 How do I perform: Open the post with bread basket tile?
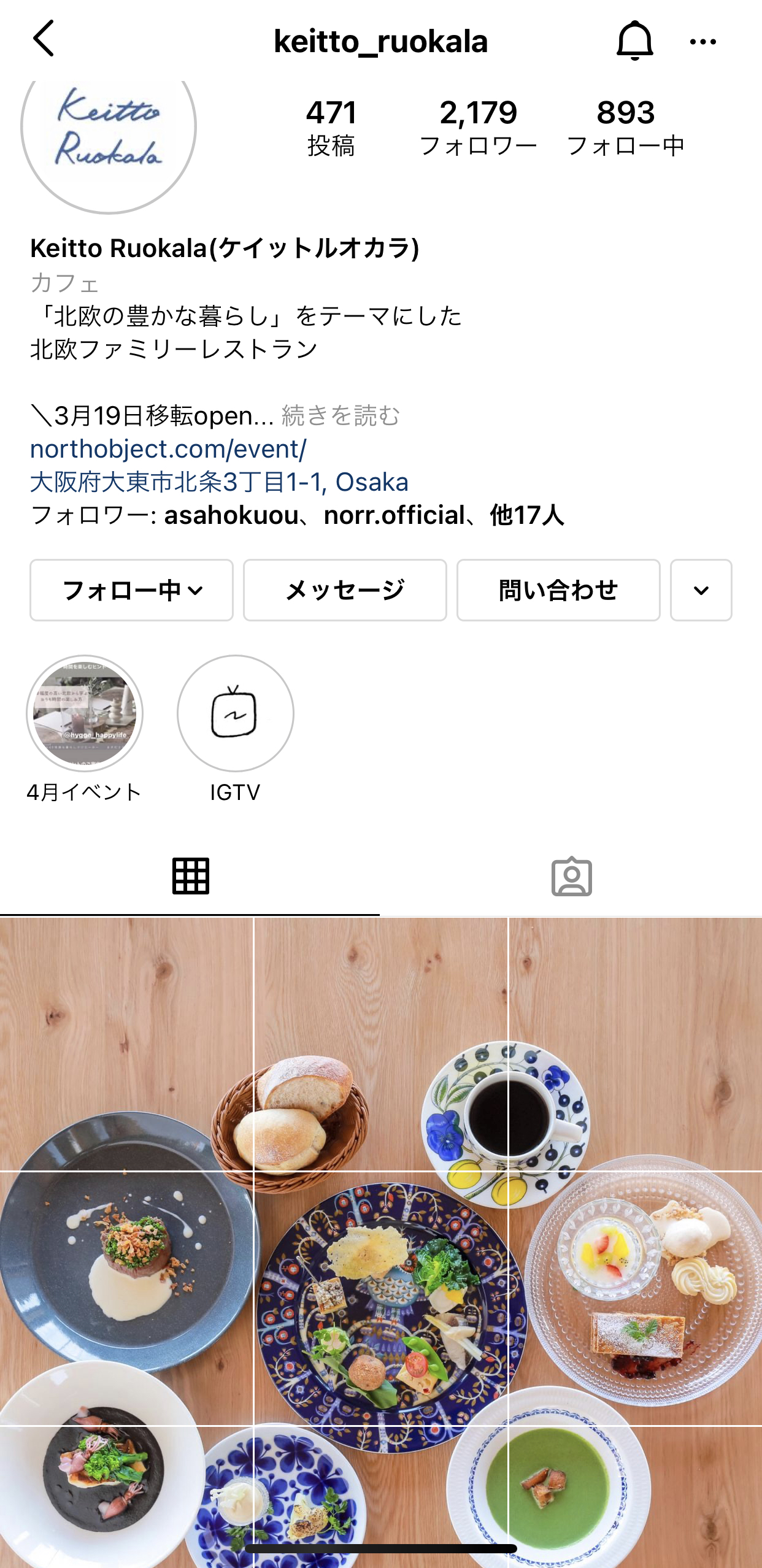(x=380, y=1044)
